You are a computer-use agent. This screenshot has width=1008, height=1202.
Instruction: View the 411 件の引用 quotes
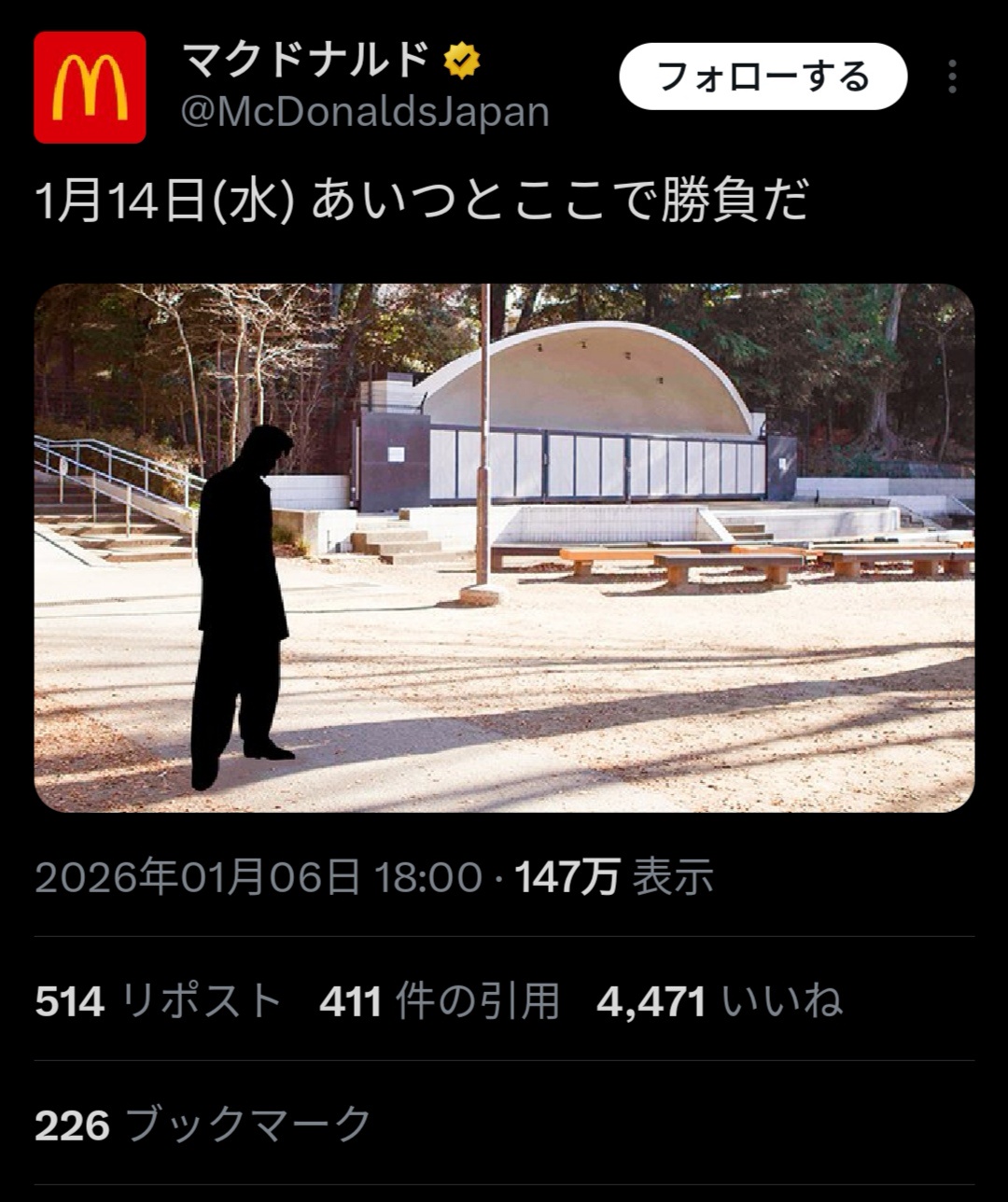tap(439, 1002)
